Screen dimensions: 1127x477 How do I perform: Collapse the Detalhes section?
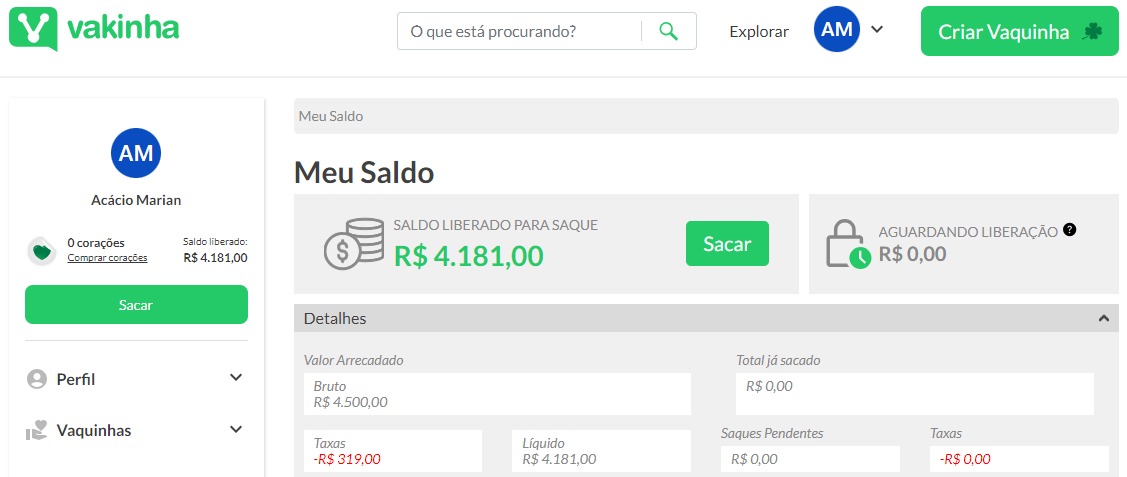click(x=1103, y=319)
